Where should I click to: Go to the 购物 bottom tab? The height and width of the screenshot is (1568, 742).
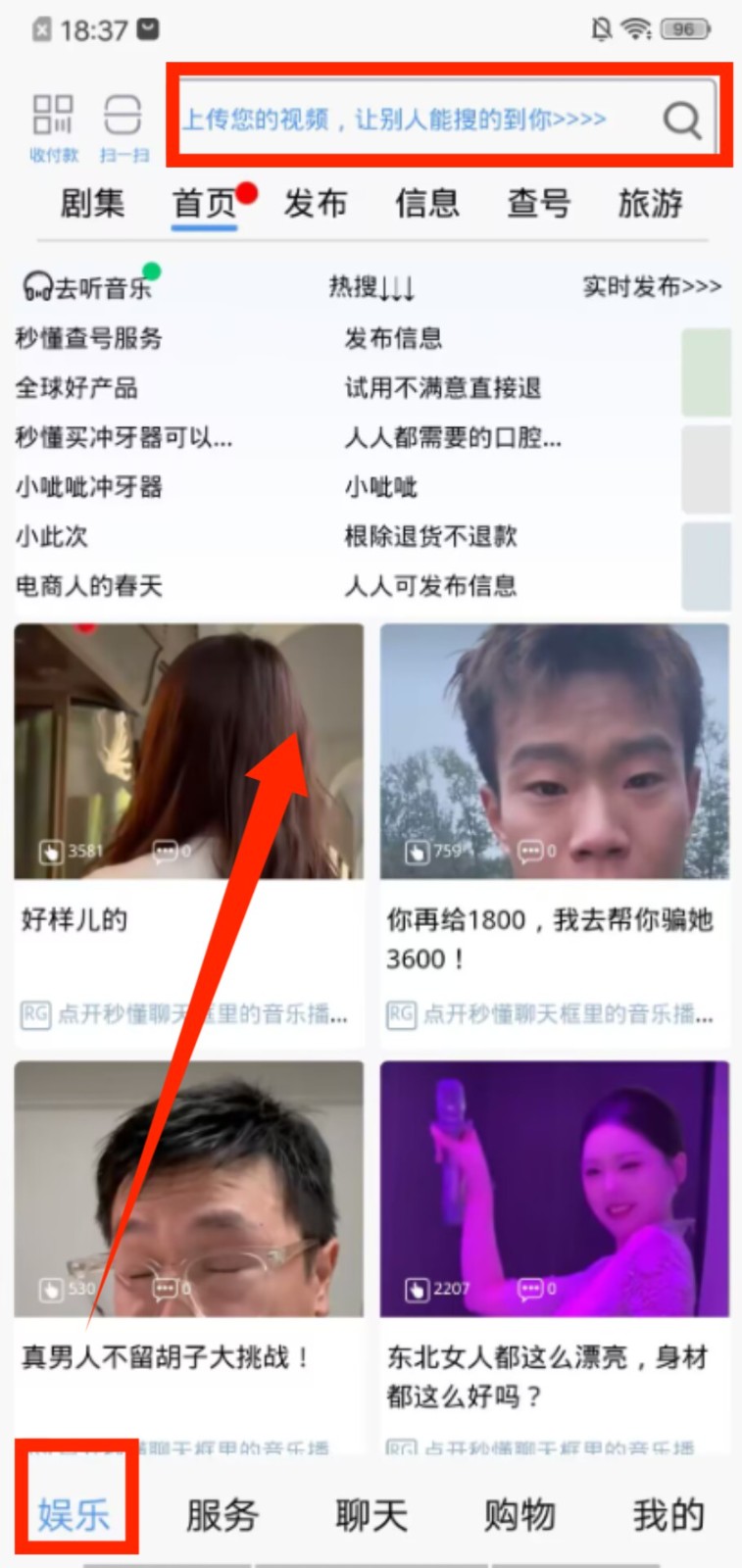pos(519,1514)
